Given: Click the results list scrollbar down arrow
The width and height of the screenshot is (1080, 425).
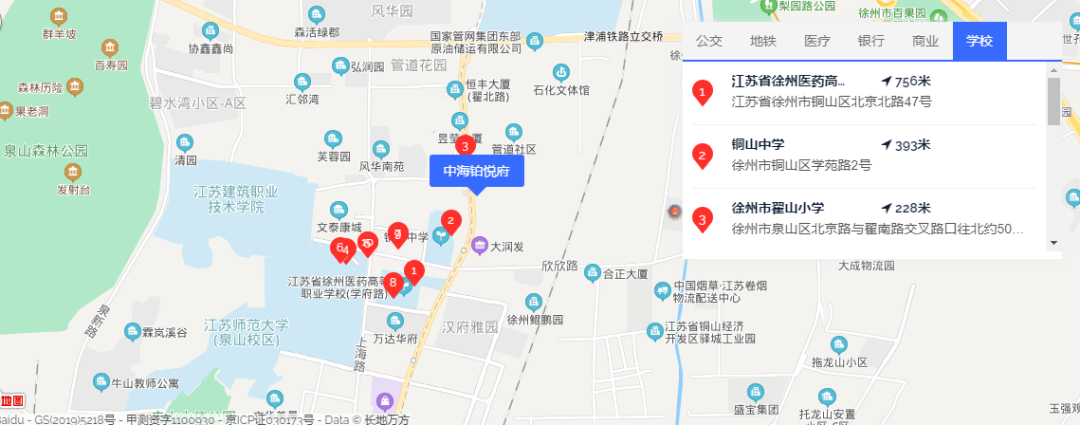Looking at the screenshot, I should click(1053, 243).
